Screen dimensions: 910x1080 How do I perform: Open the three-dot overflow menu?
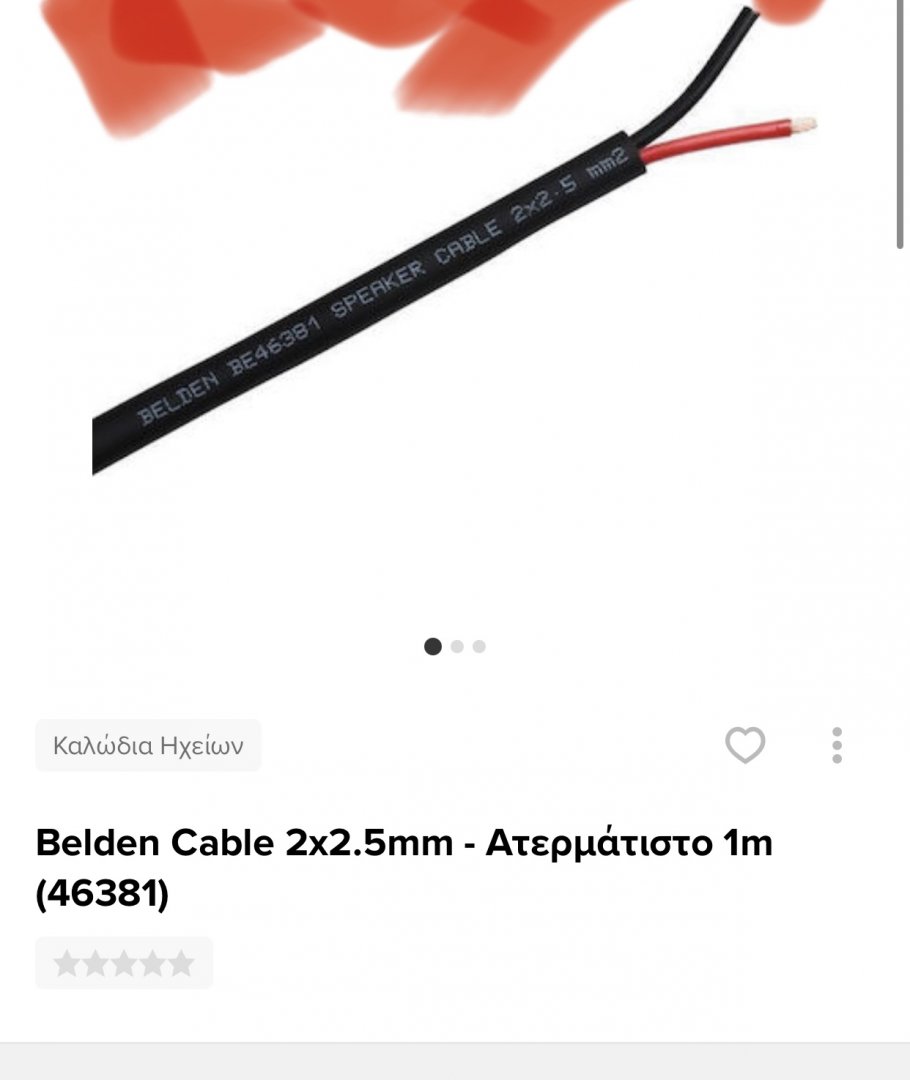[837, 745]
